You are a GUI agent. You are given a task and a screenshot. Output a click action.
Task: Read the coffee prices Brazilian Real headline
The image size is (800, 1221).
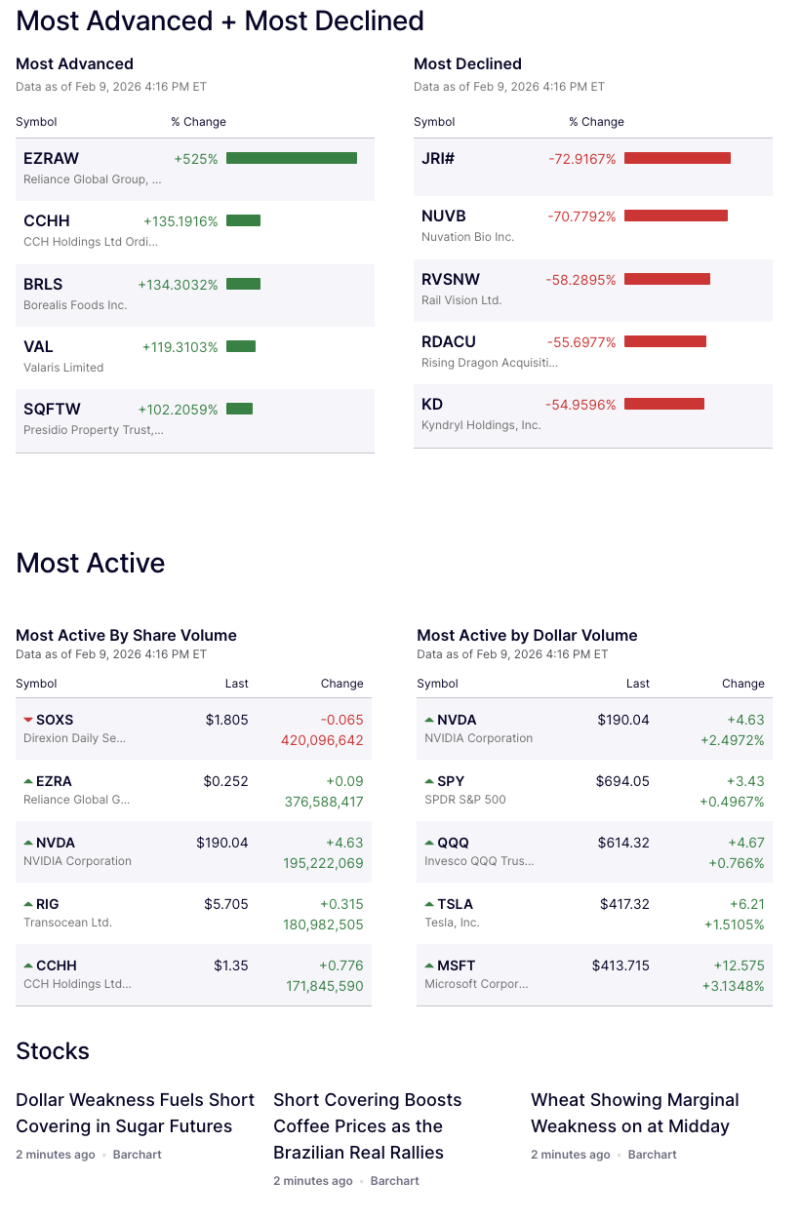[368, 1126]
